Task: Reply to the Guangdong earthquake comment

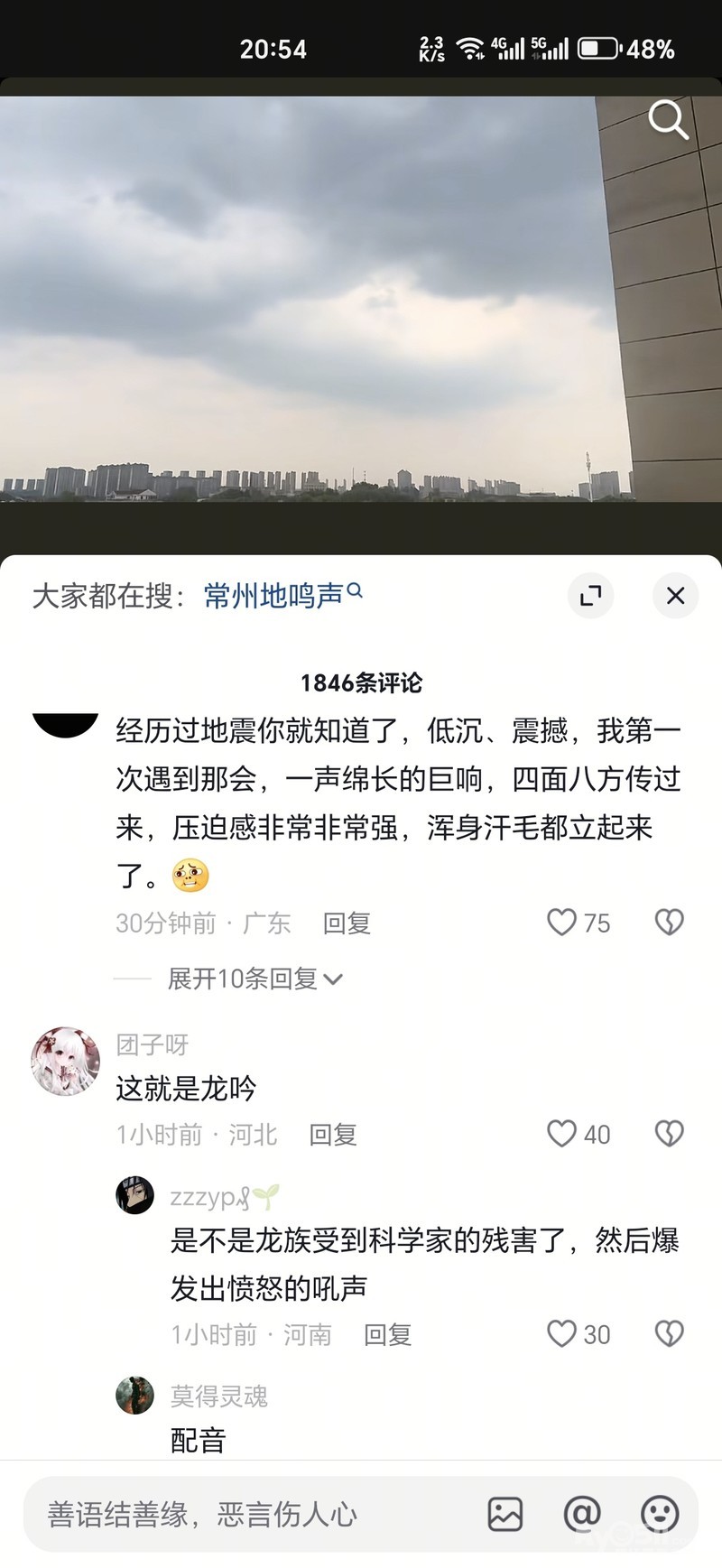Action: (347, 923)
